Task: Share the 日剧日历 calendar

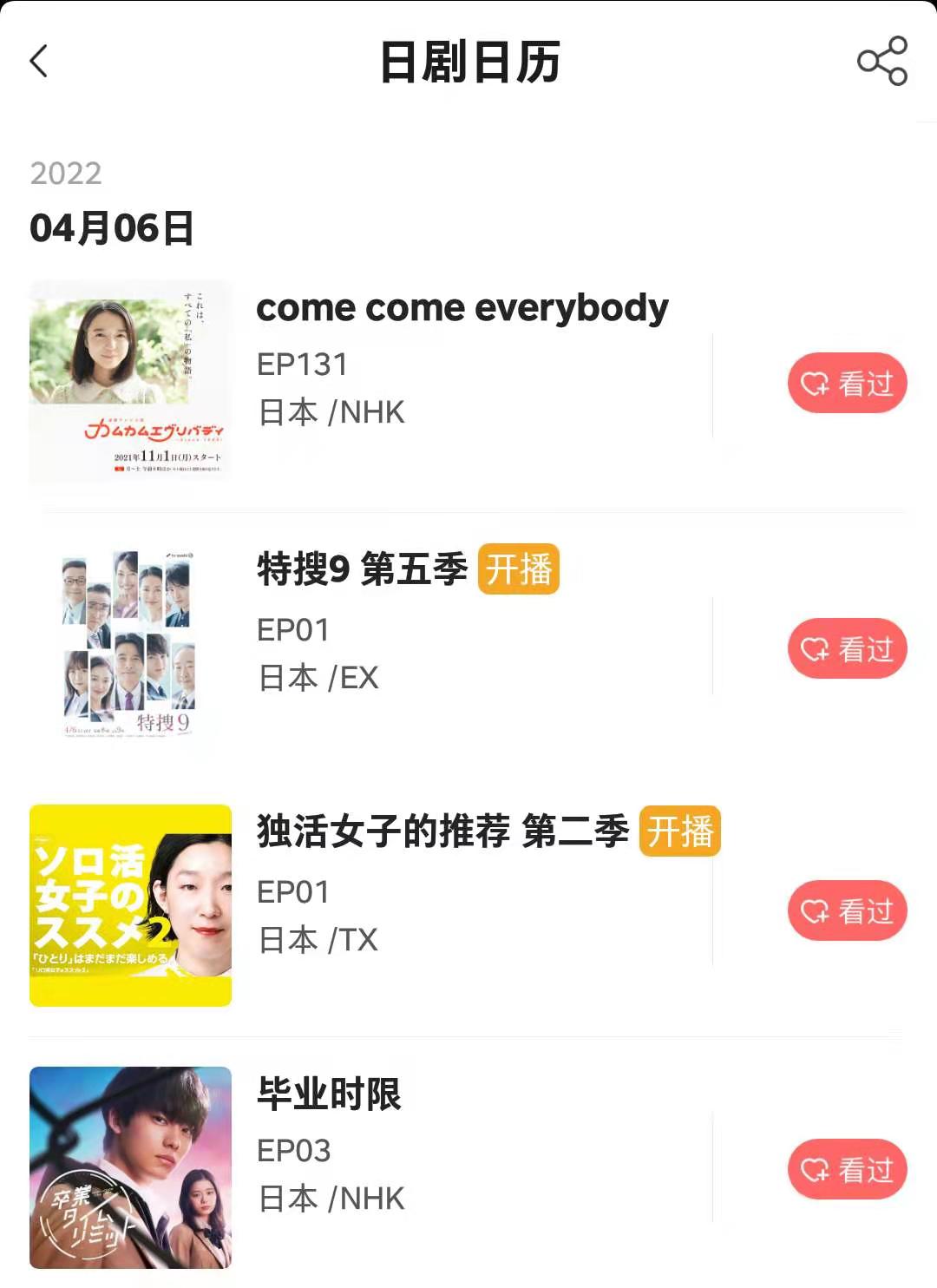Action: pyautogui.click(x=881, y=61)
